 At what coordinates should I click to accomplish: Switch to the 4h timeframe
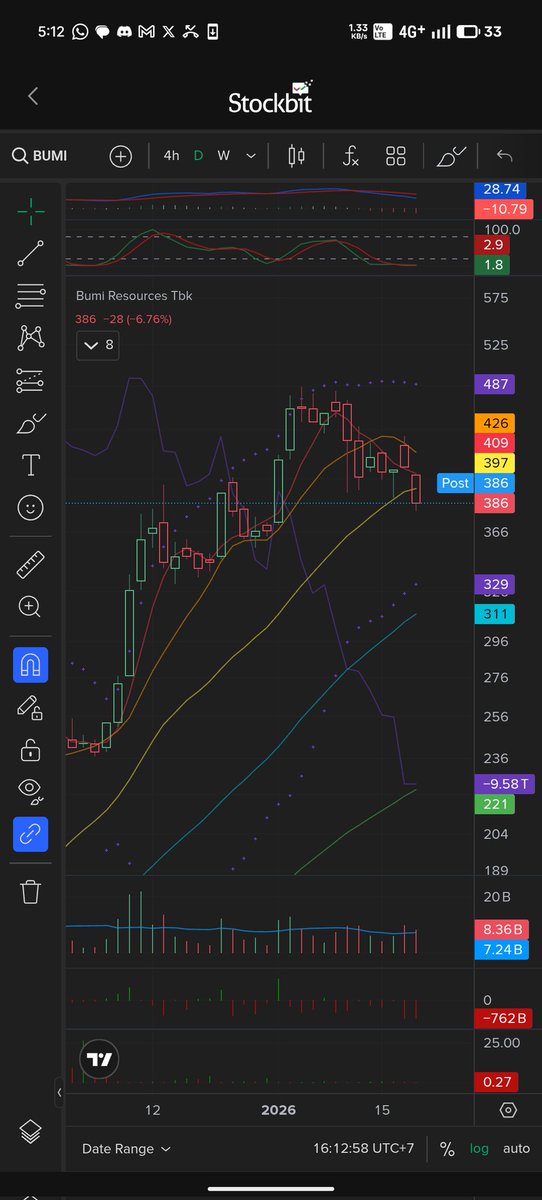tap(171, 156)
